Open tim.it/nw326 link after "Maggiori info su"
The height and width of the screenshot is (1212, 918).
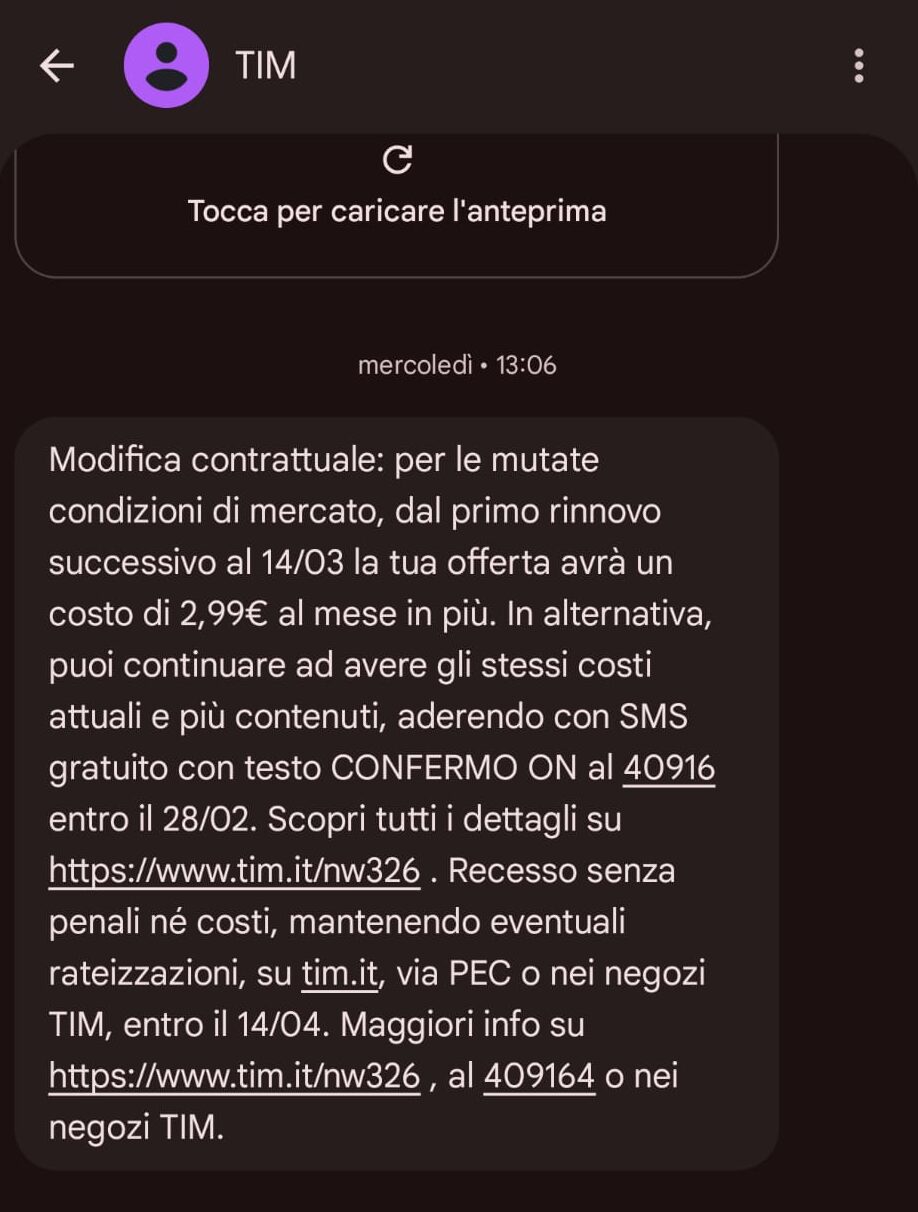point(235,1076)
